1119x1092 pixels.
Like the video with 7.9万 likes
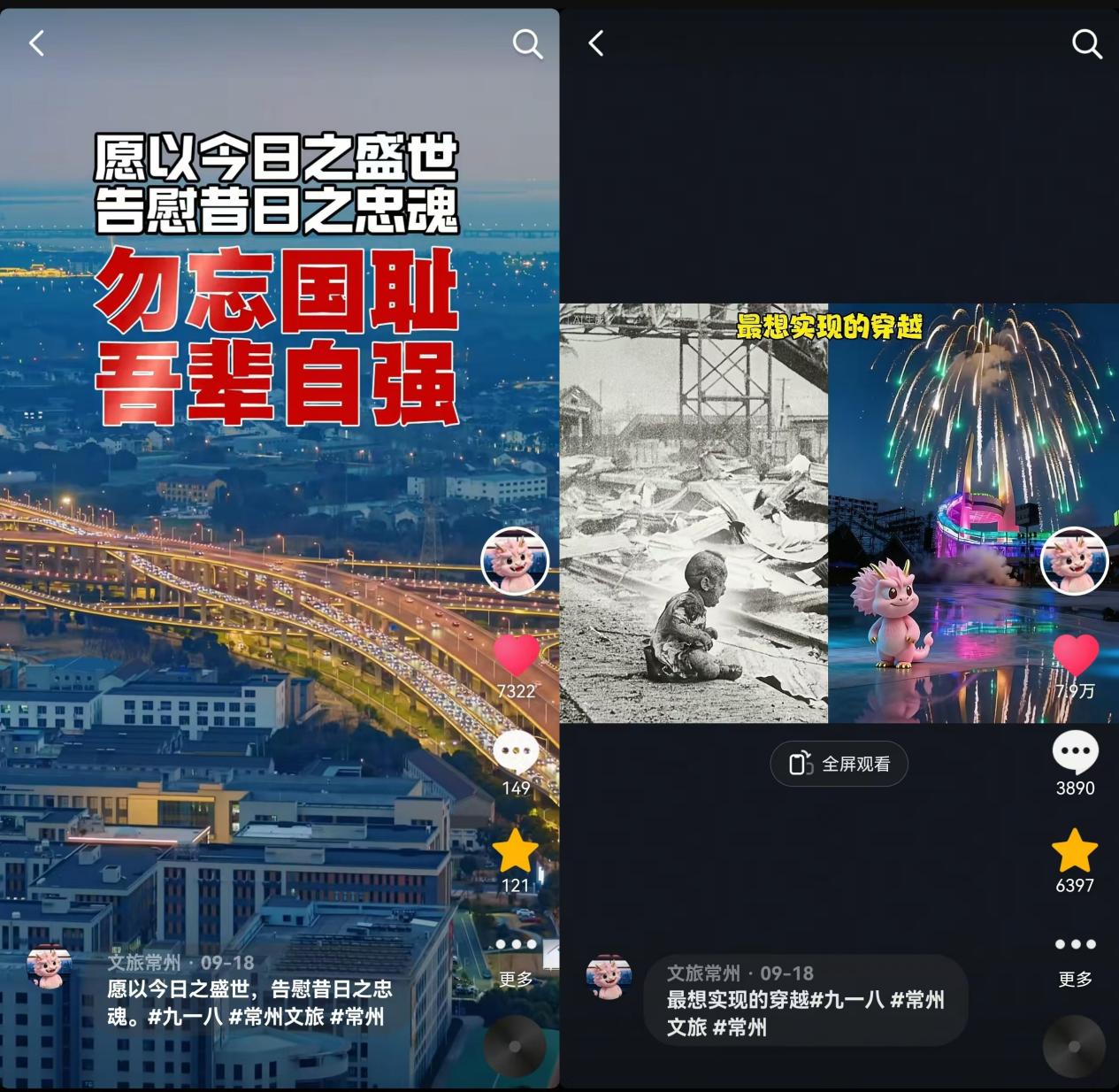(1075, 656)
